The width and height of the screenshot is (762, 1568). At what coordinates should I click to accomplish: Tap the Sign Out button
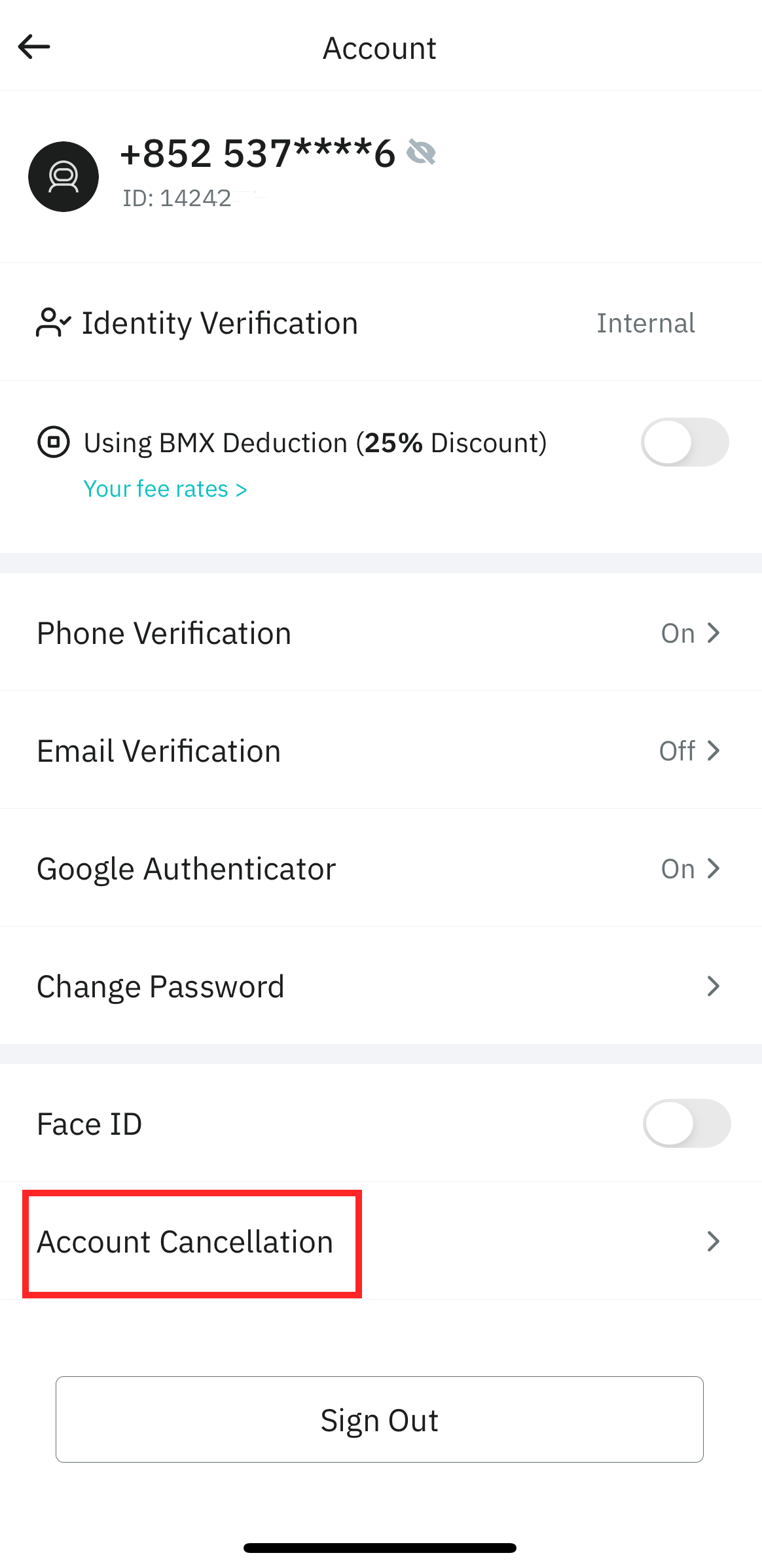point(380,1419)
